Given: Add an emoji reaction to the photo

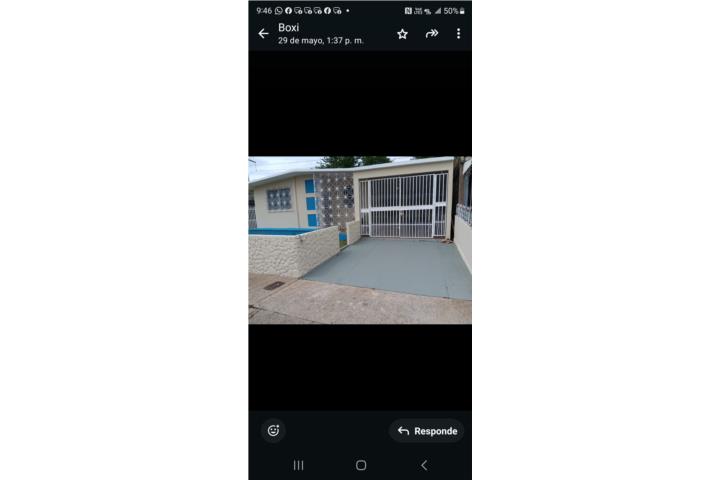Looking at the screenshot, I should (273, 431).
